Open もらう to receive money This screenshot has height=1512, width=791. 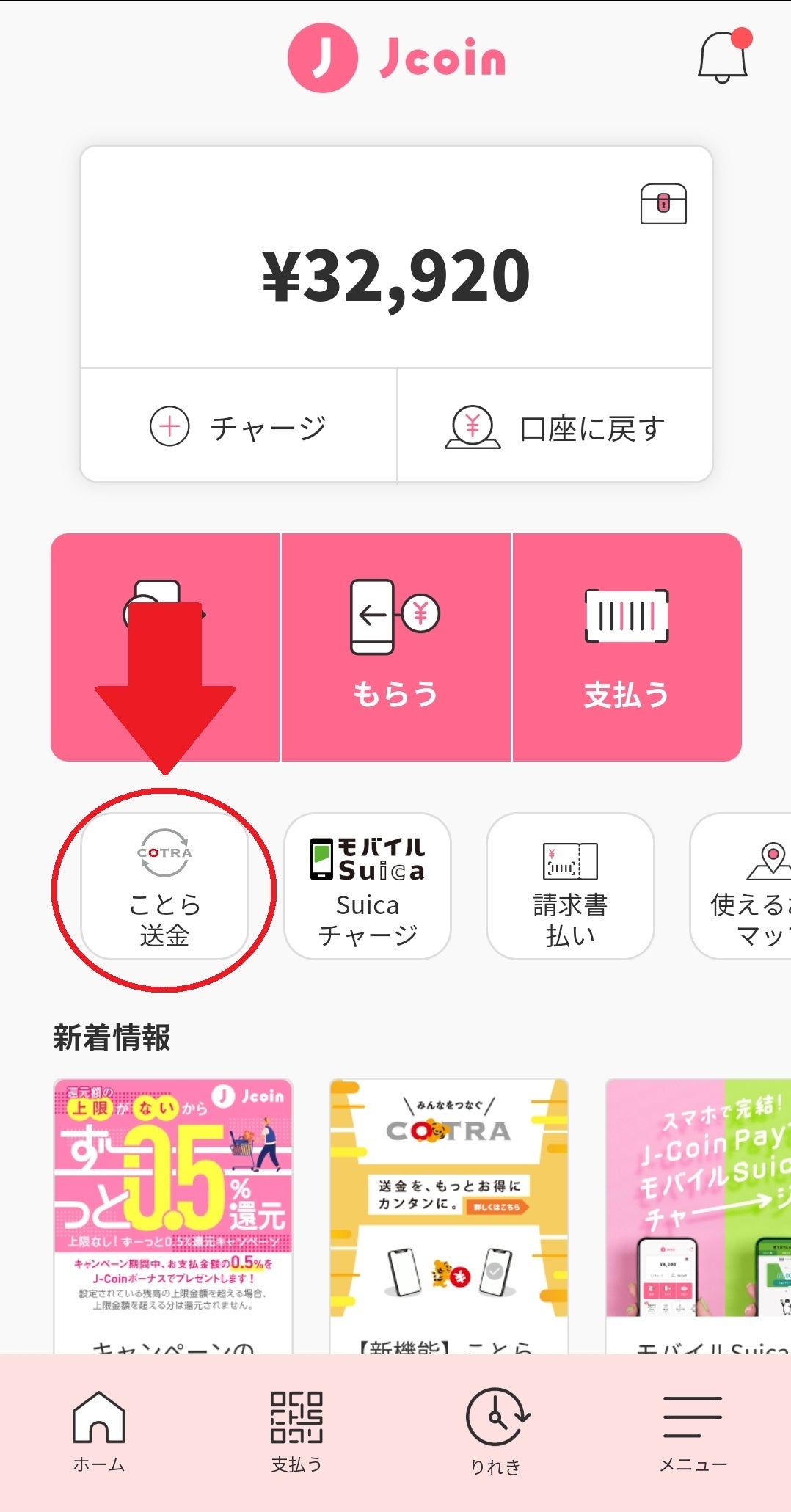coord(395,647)
